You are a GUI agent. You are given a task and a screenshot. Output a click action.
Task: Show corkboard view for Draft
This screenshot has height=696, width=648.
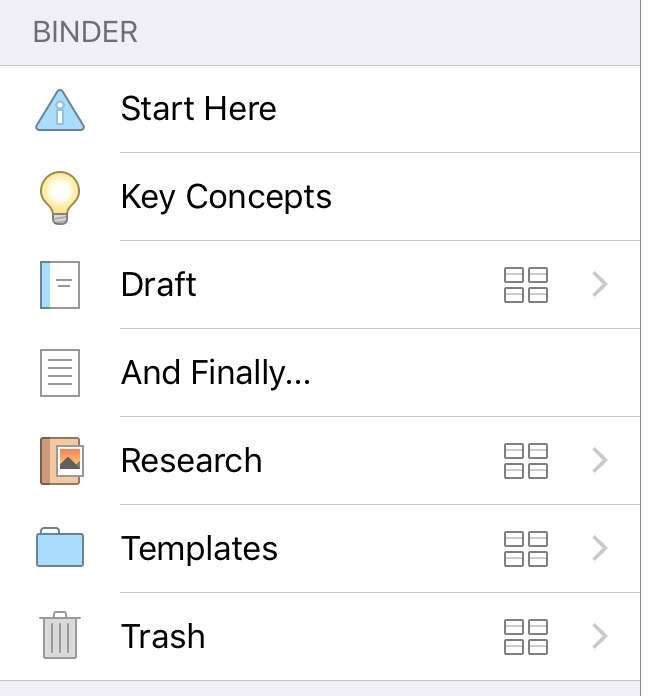(525, 285)
